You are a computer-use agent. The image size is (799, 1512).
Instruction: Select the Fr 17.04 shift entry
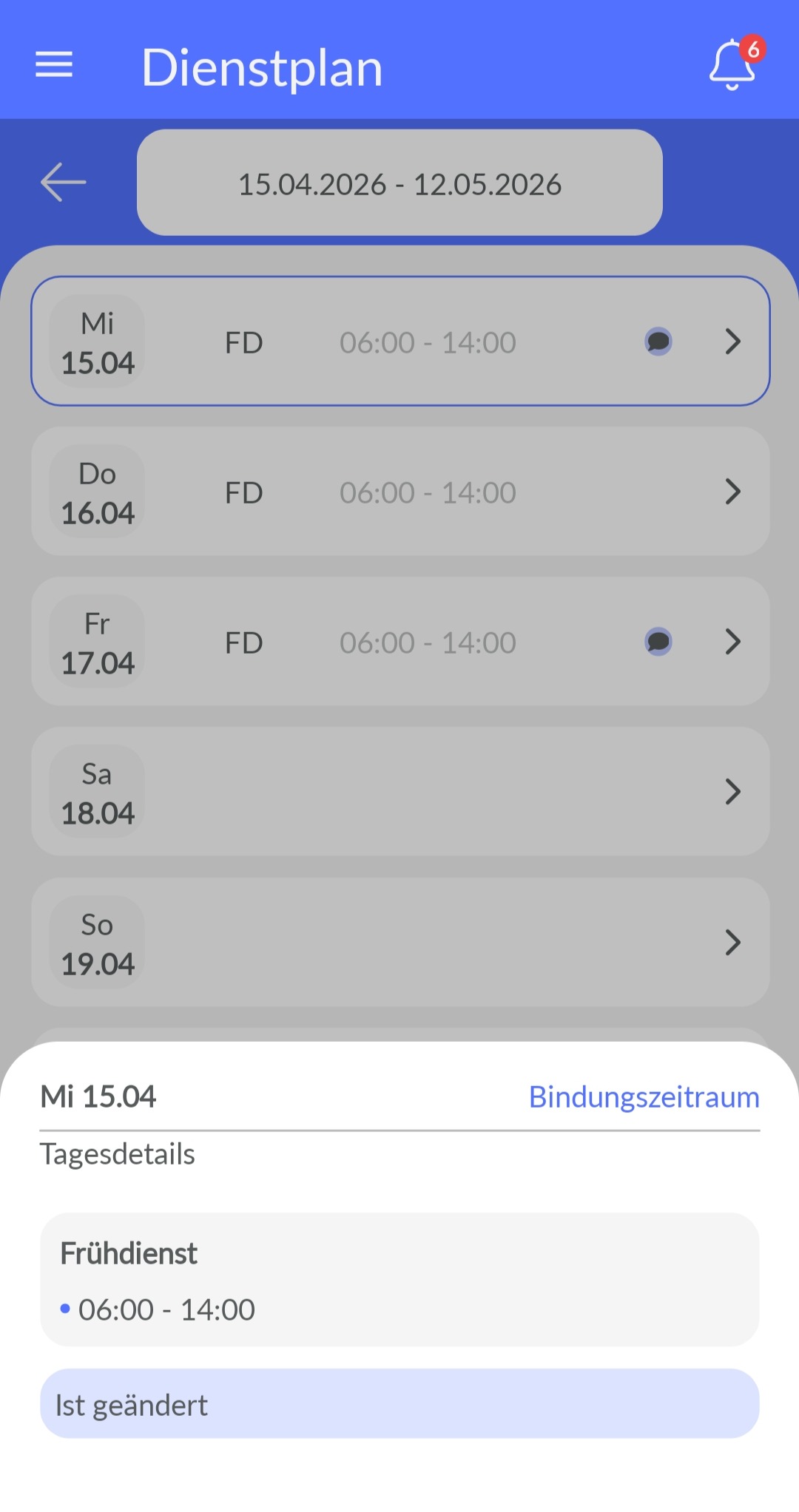point(399,642)
